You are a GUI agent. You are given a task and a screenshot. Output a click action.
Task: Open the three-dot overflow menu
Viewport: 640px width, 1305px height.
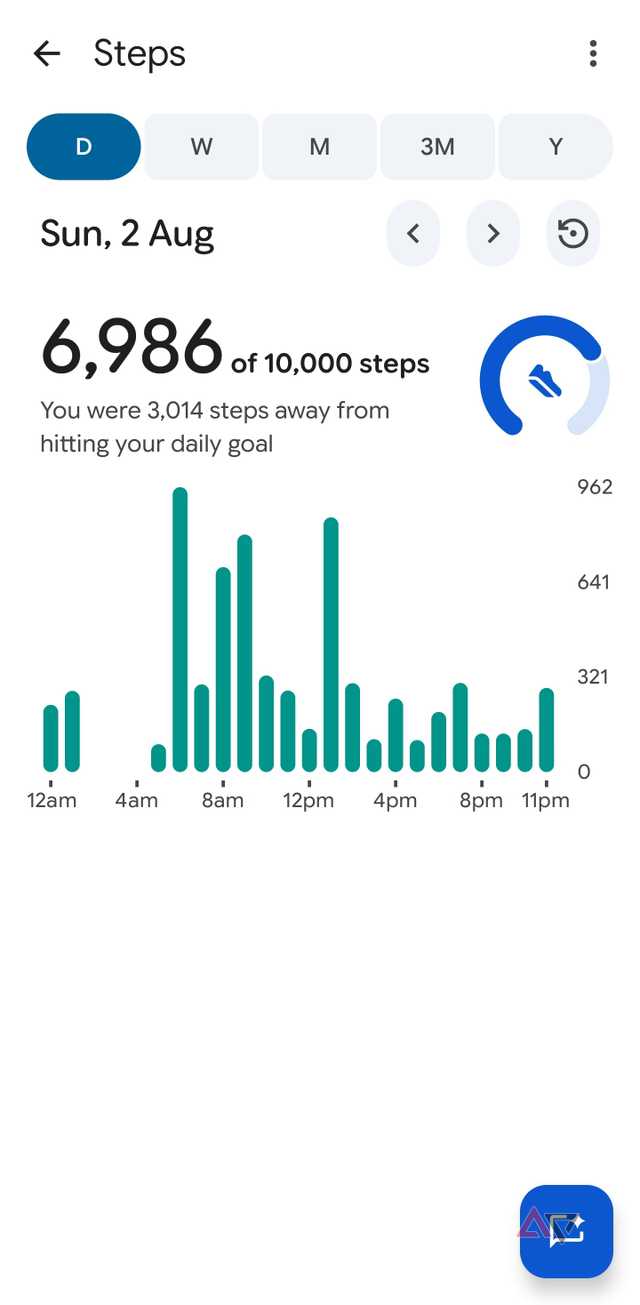pyautogui.click(x=593, y=53)
